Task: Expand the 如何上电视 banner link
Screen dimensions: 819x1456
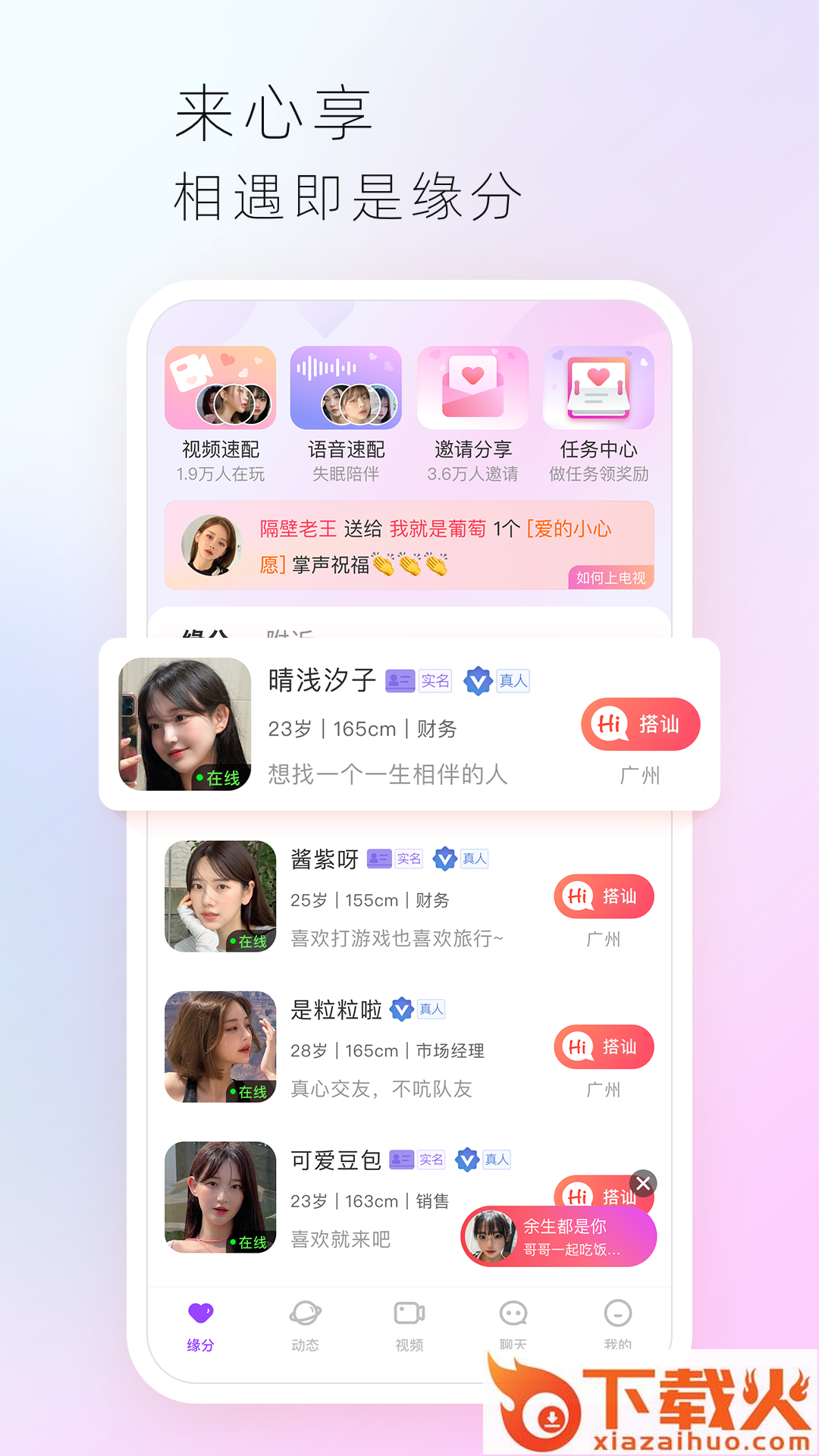Action: coord(611,579)
